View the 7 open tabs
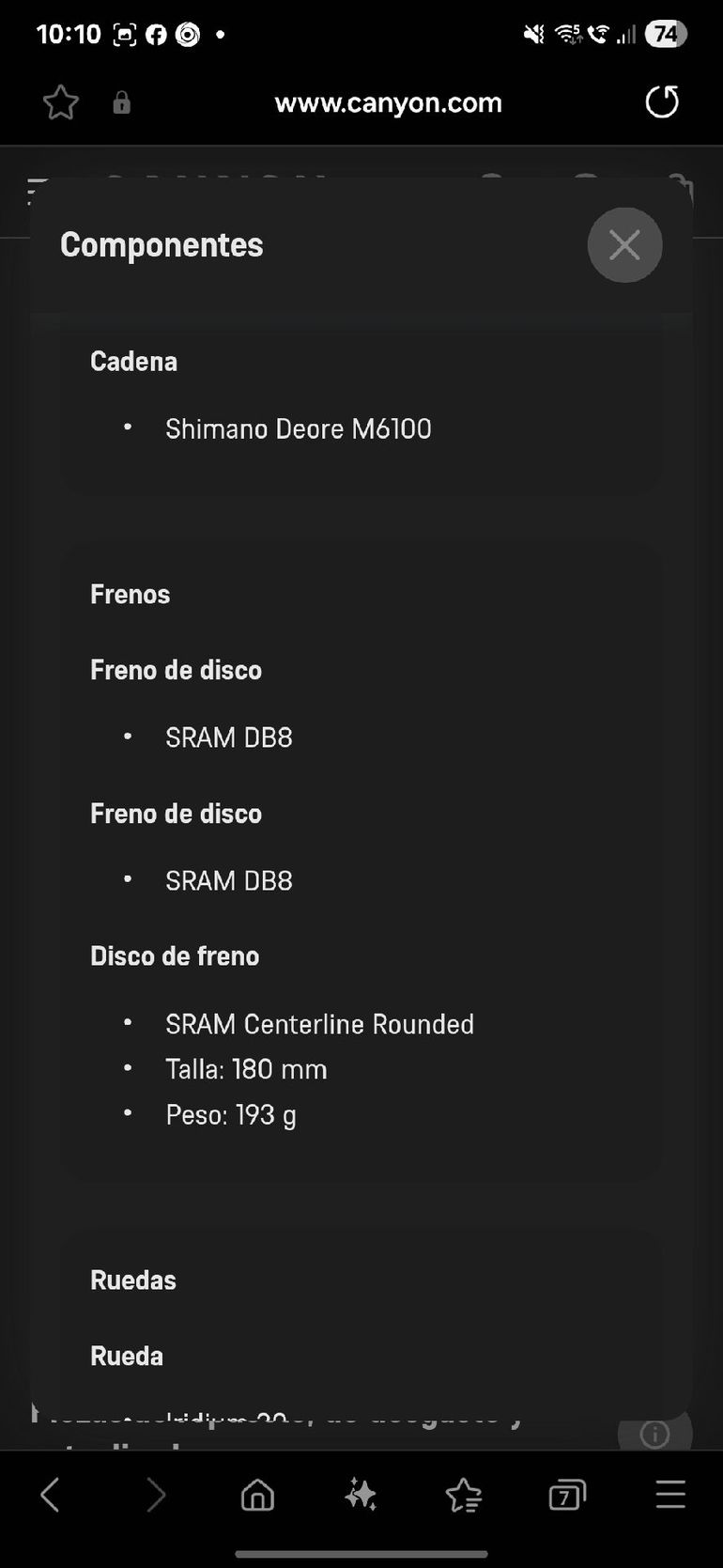Viewport: 723px width, 1568px height. pos(566,1494)
